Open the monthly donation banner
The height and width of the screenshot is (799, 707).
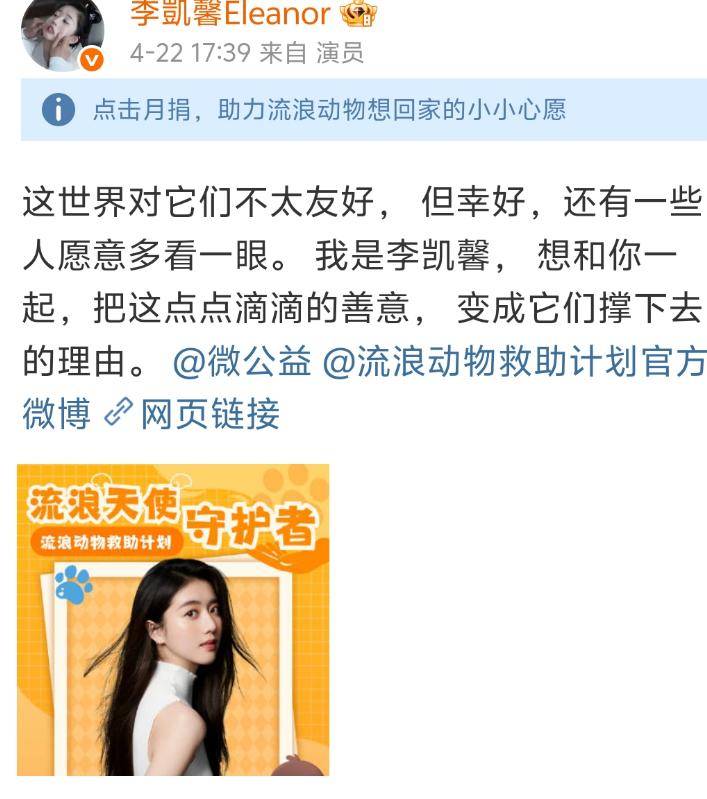tap(363, 110)
